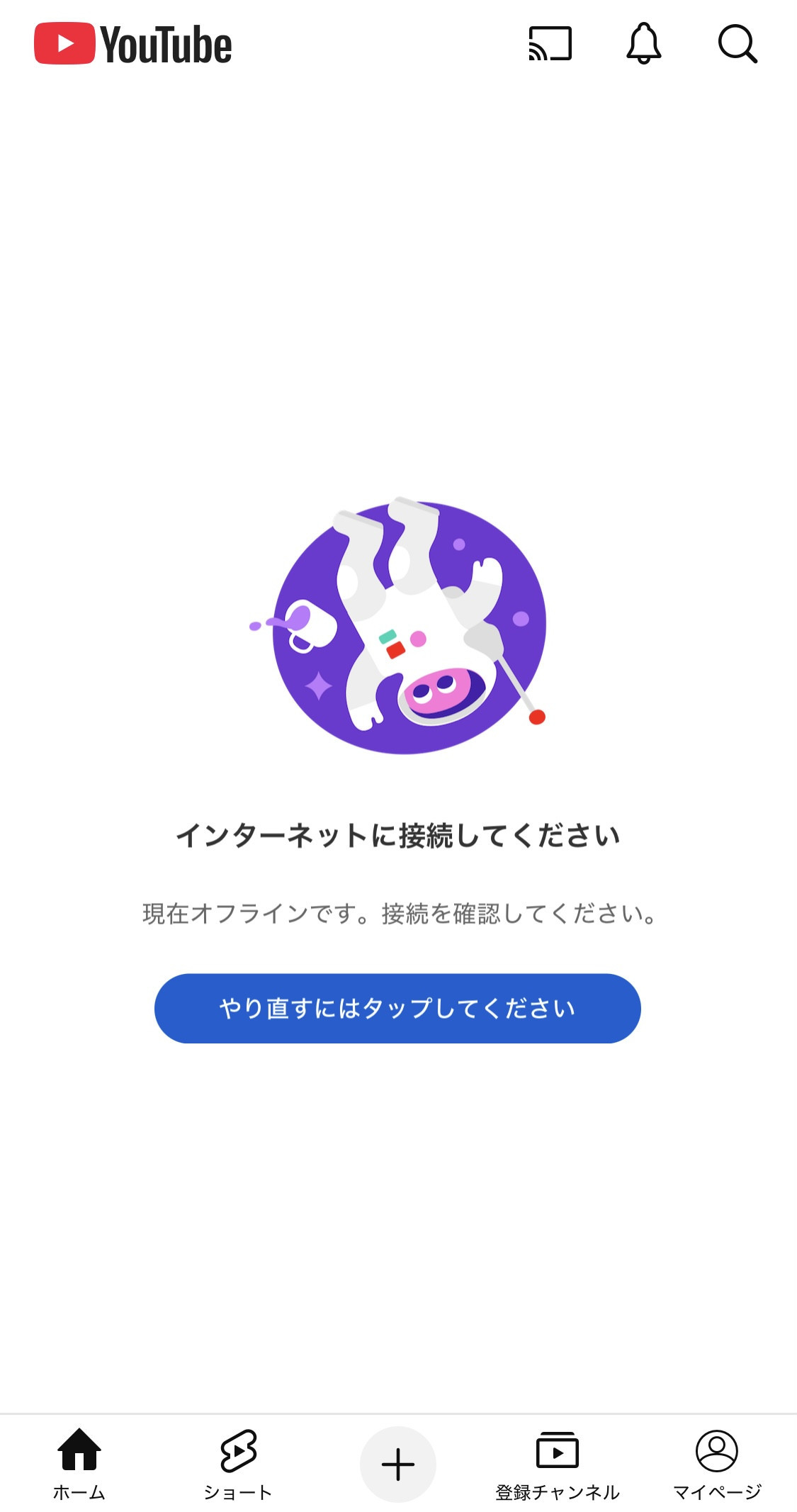Open YouTube search

[737, 44]
